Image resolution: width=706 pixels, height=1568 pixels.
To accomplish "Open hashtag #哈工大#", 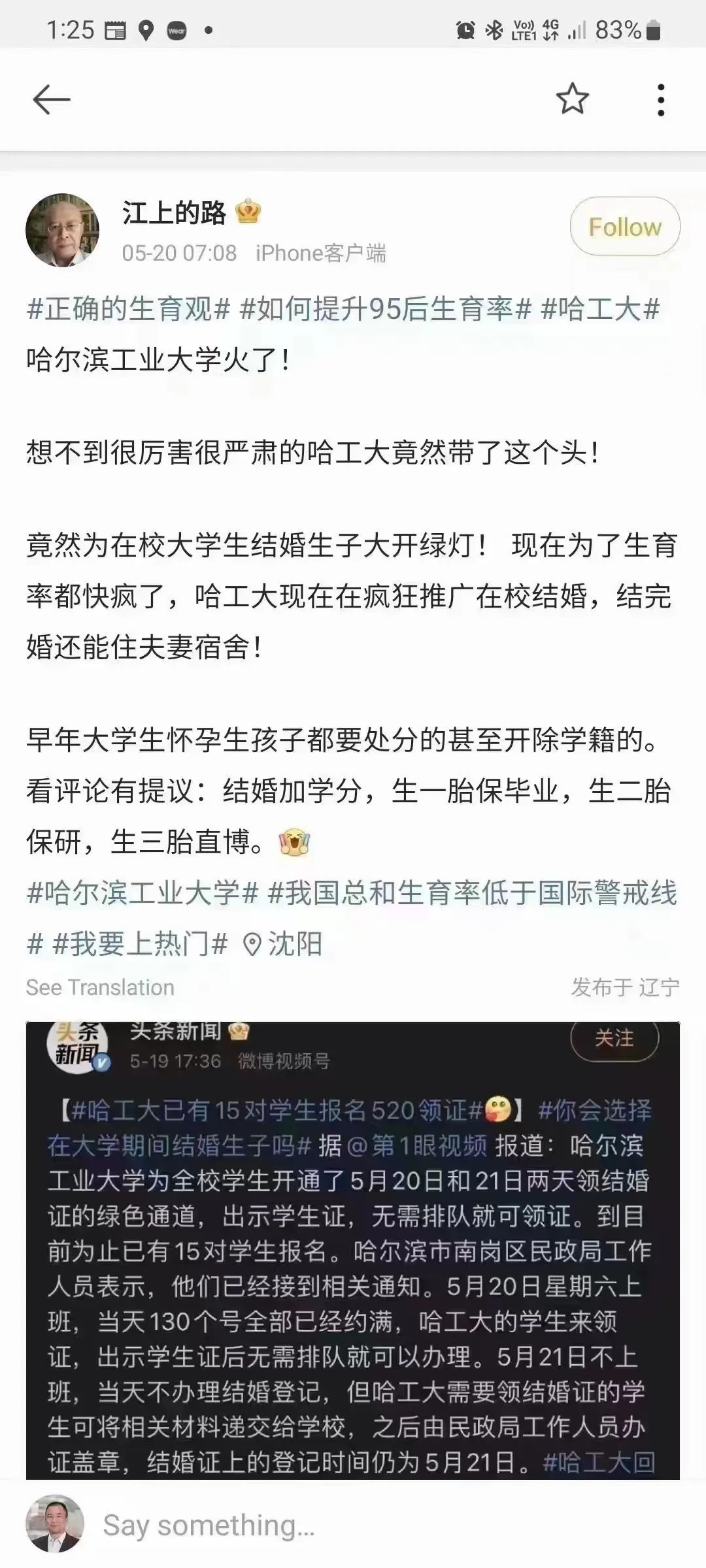I will (599, 309).
